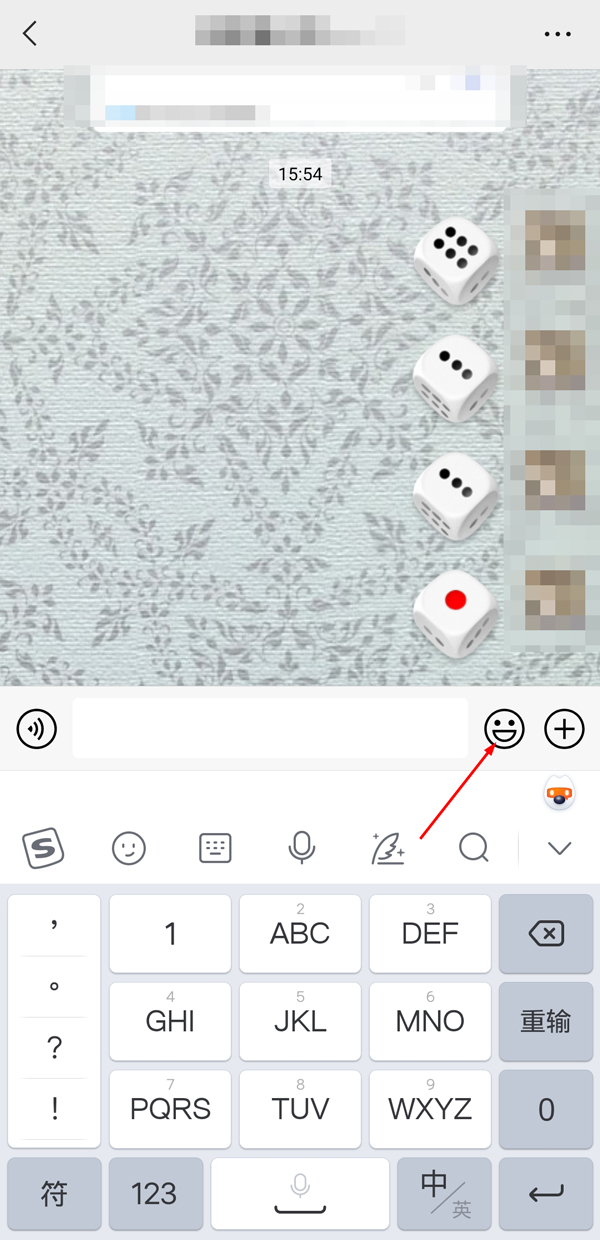Toggle the 中/英 language key
600x1240 pixels.
click(444, 1193)
